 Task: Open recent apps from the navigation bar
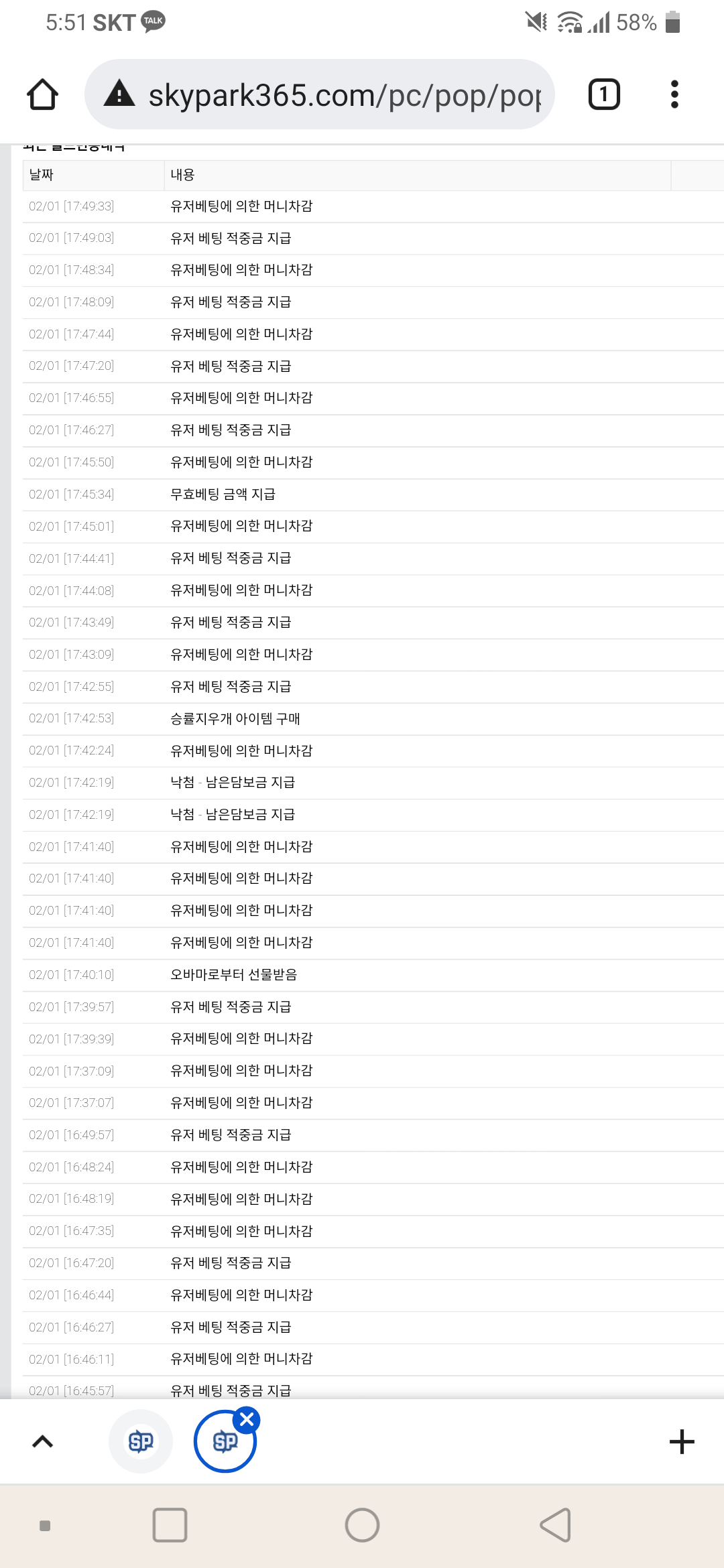click(x=170, y=1525)
